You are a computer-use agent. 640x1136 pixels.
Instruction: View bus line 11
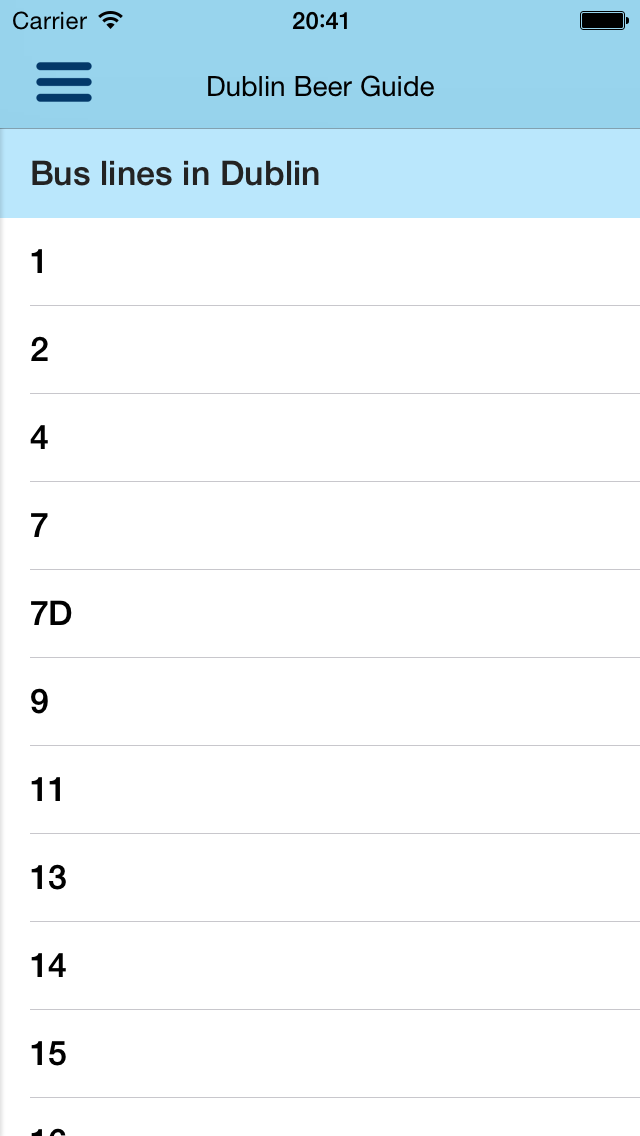(320, 790)
